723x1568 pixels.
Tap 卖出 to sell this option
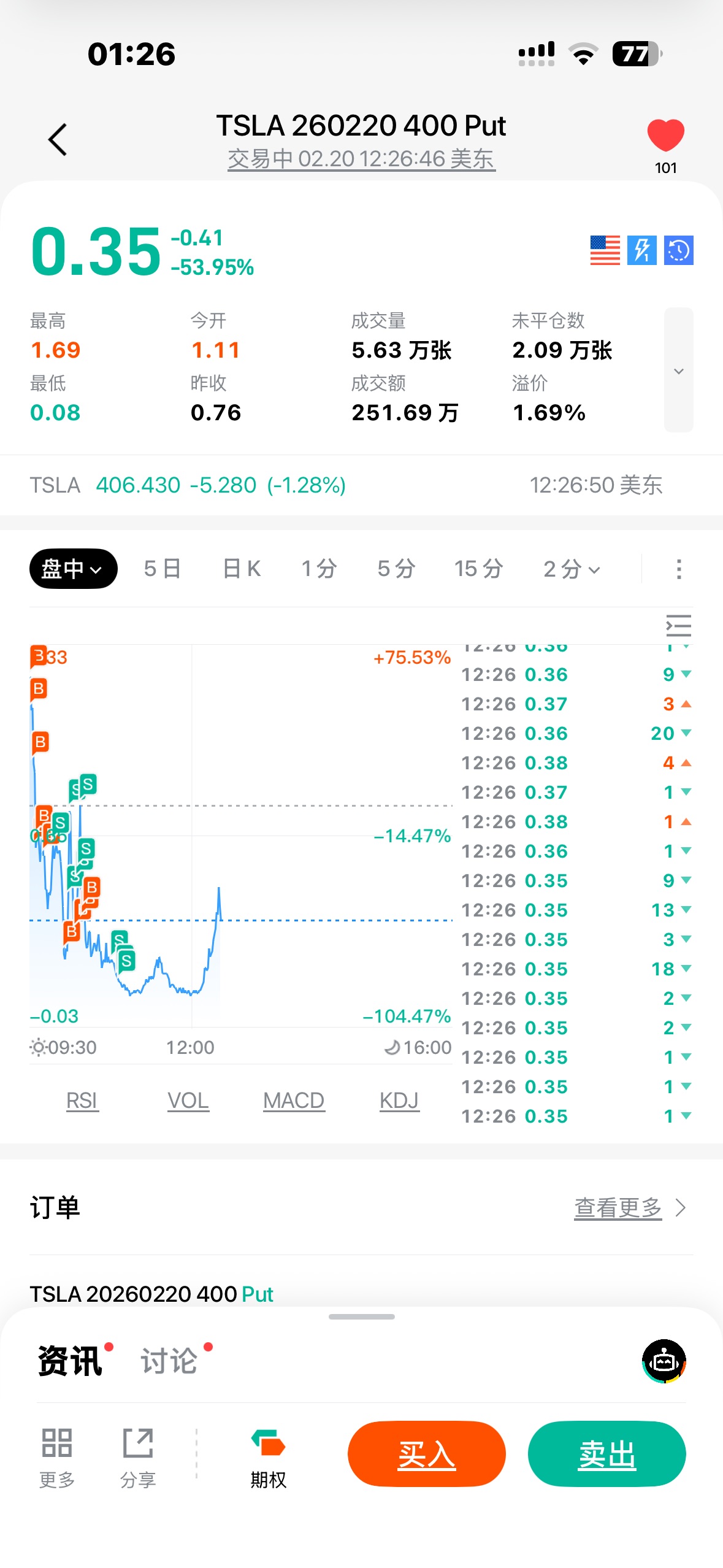coord(606,1454)
